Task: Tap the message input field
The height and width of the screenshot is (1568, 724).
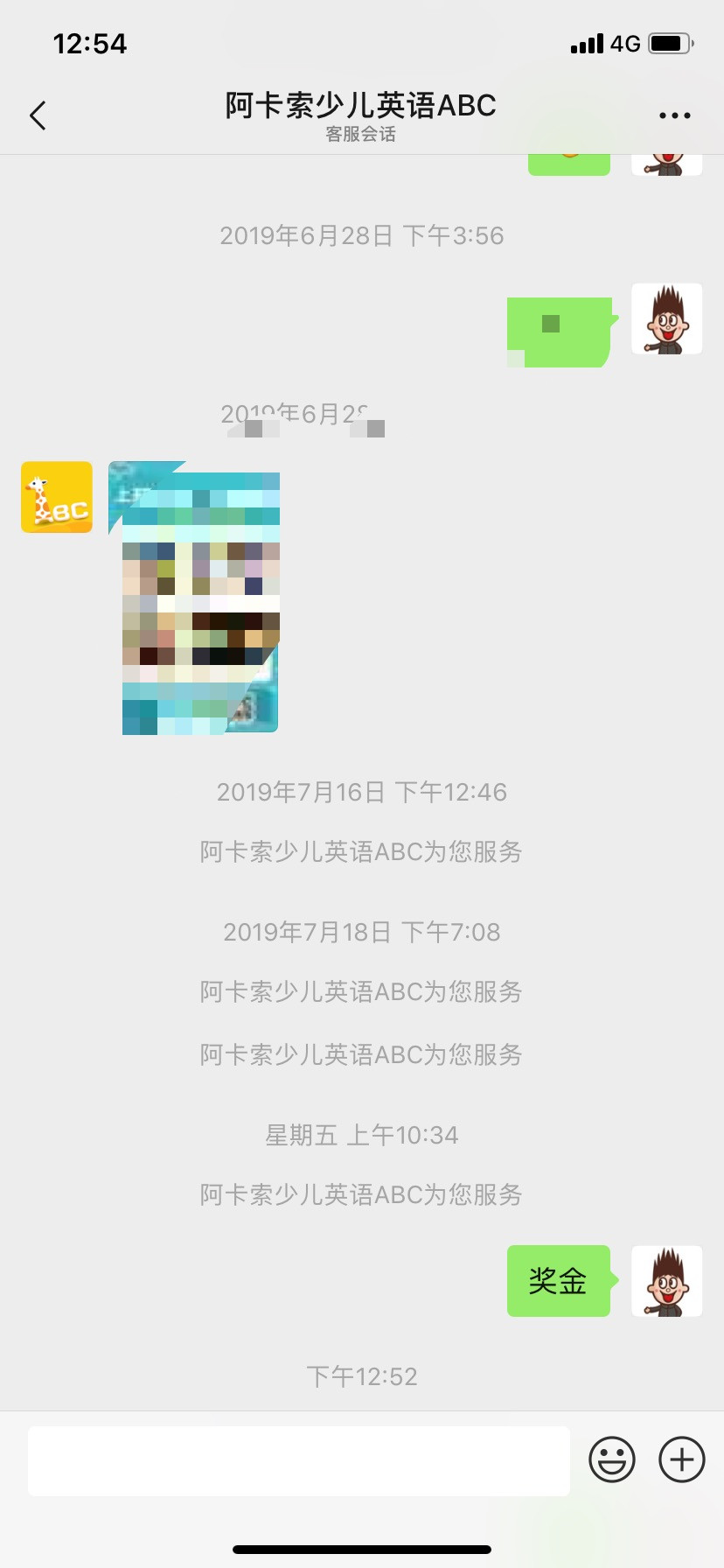Action: (x=298, y=1460)
